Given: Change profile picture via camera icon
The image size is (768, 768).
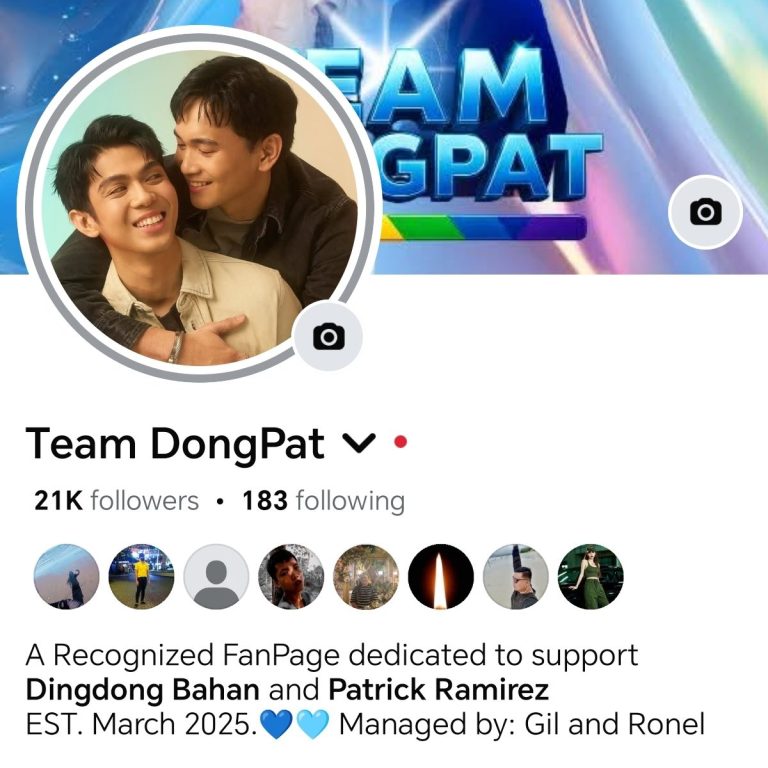Looking at the screenshot, I should point(328,336).
